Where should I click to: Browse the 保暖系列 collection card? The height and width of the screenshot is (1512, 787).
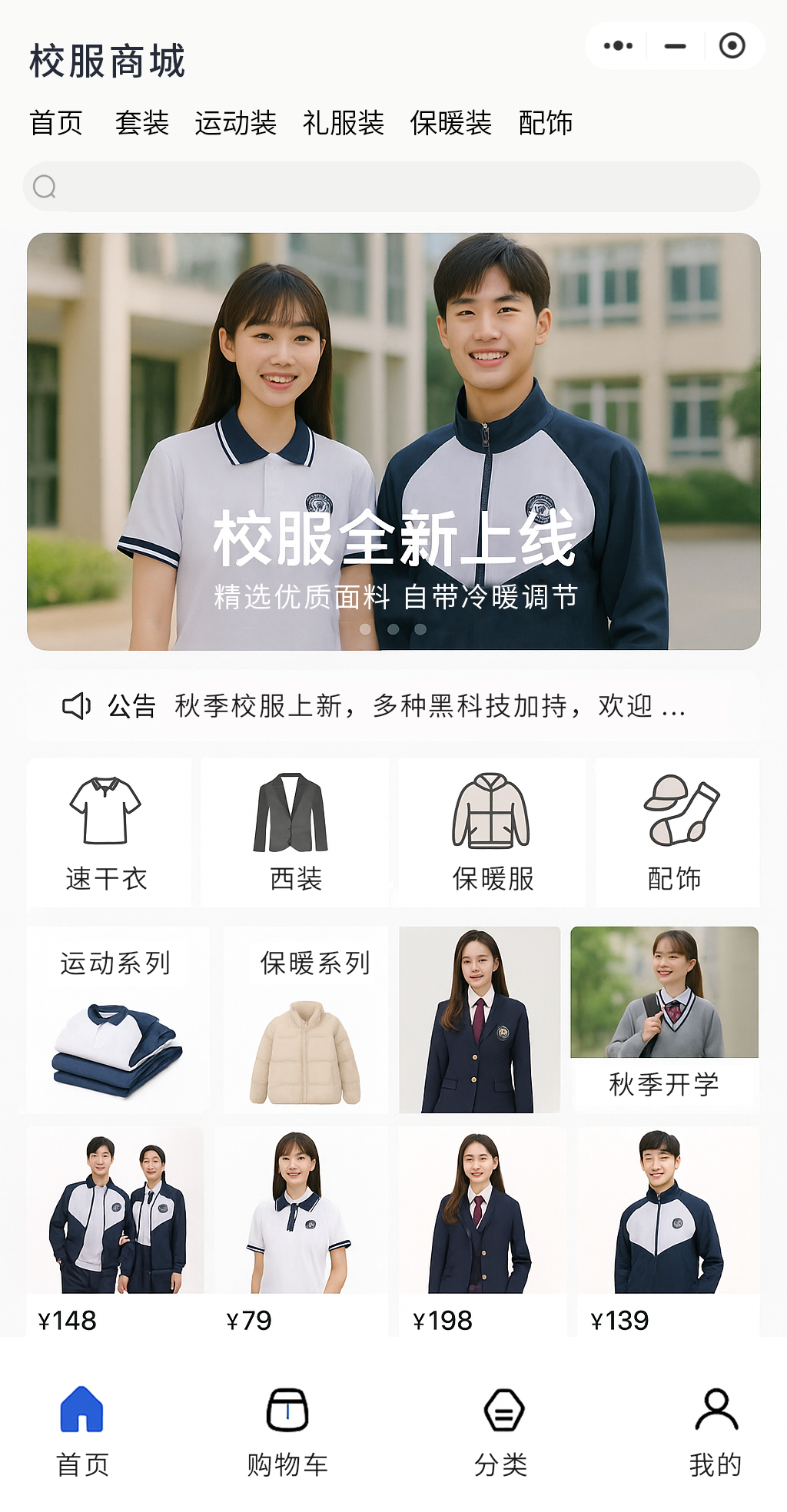pos(307,1019)
